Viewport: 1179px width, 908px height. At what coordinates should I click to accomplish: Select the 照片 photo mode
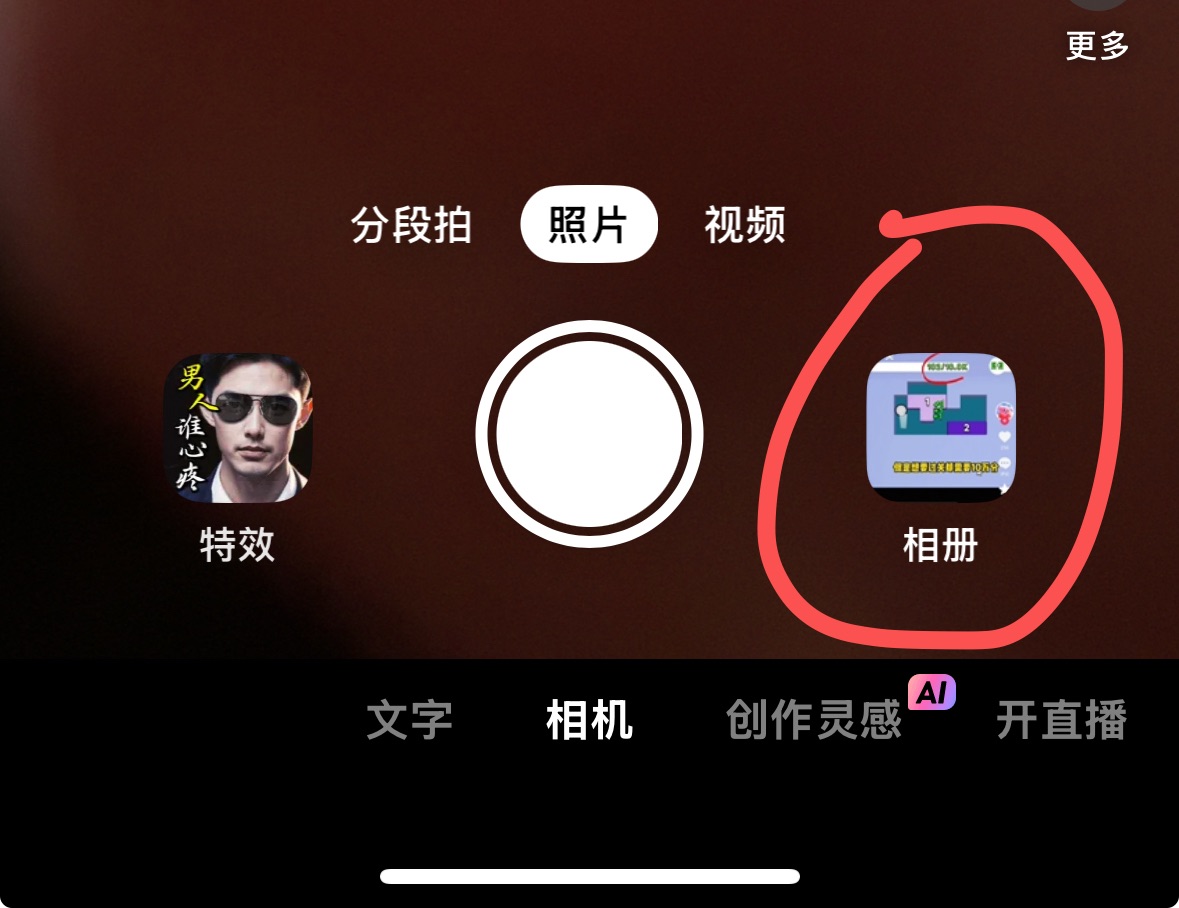(x=589, y=225)
